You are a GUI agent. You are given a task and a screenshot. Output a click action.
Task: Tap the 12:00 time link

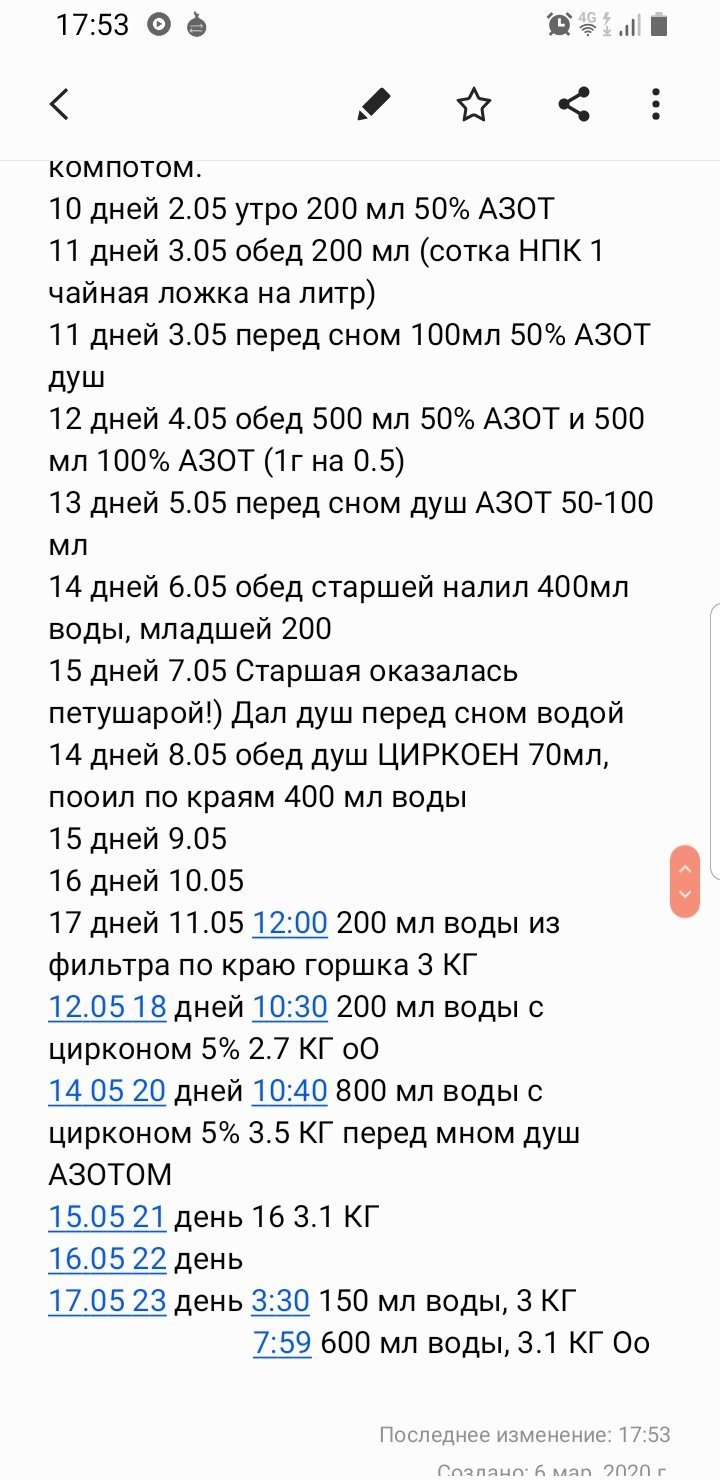[x=290, y=923]
